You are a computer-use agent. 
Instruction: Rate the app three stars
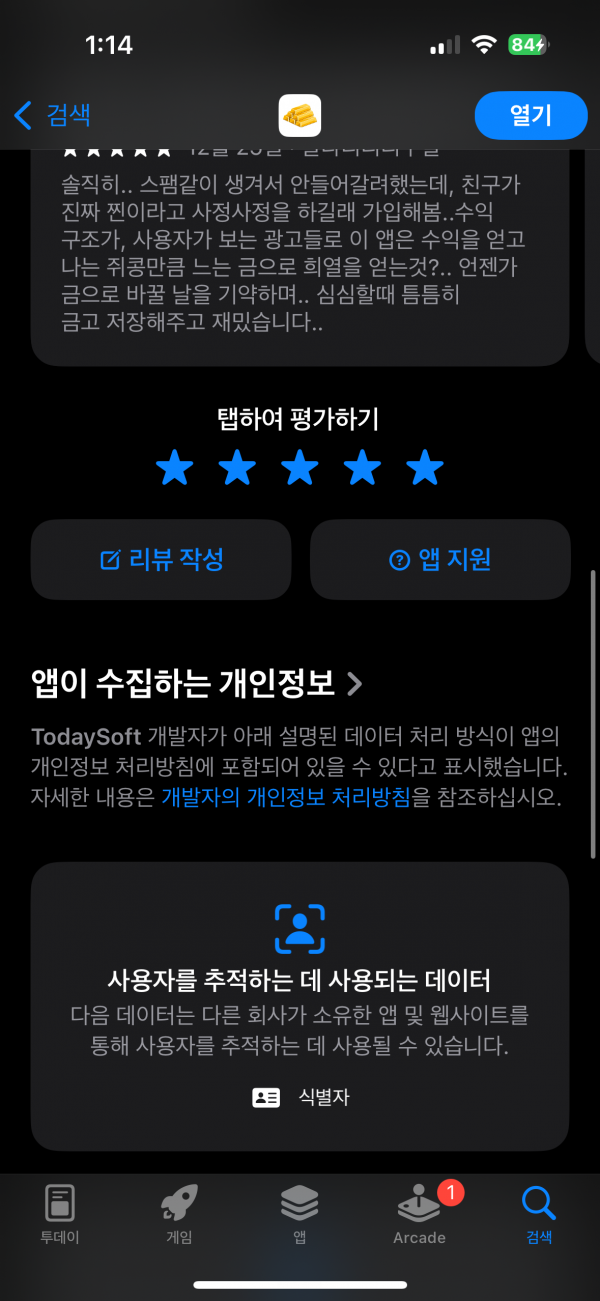[x=300, y=467]
